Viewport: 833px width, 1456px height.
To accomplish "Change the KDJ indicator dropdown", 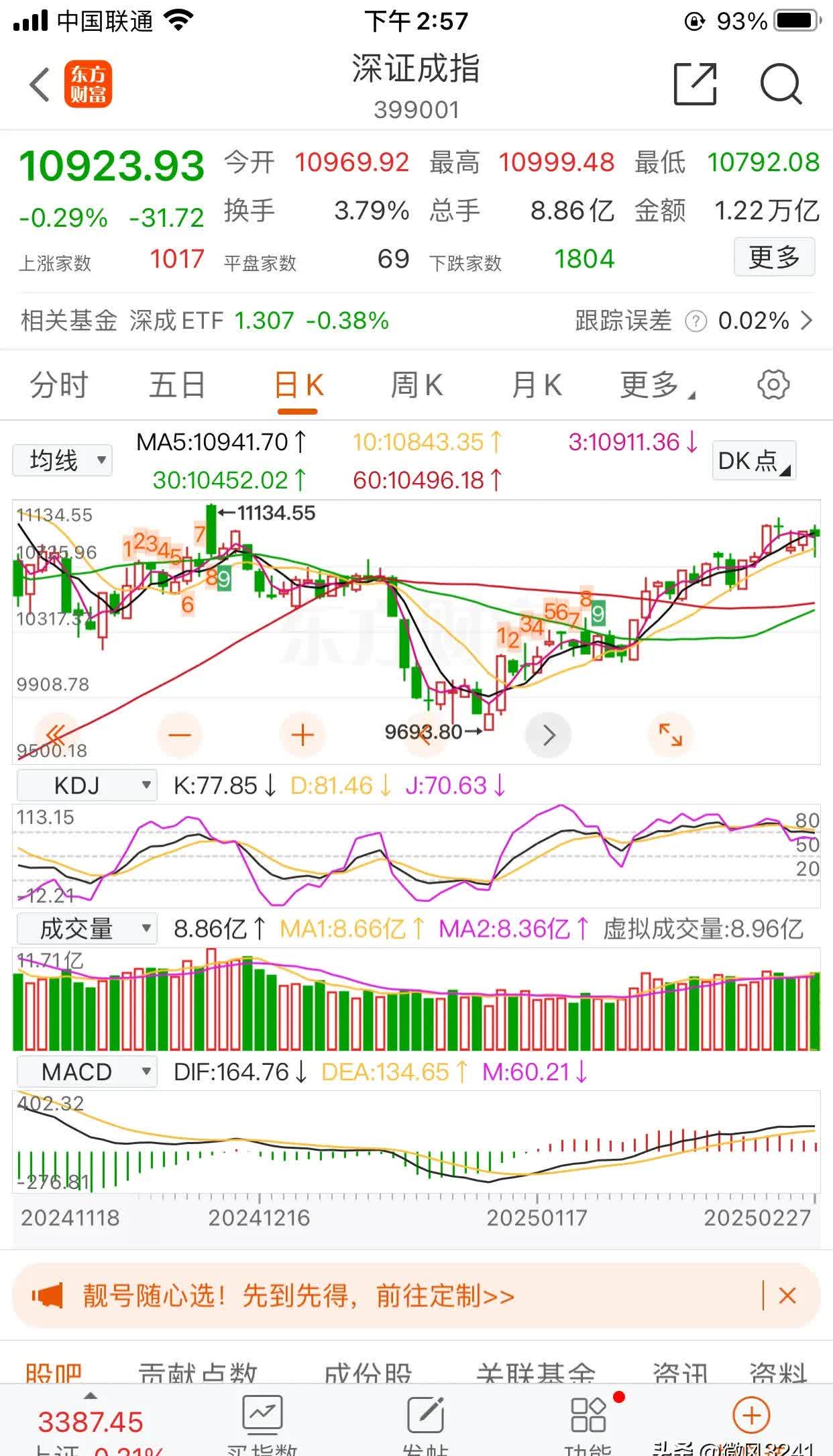I will point(87,785).
